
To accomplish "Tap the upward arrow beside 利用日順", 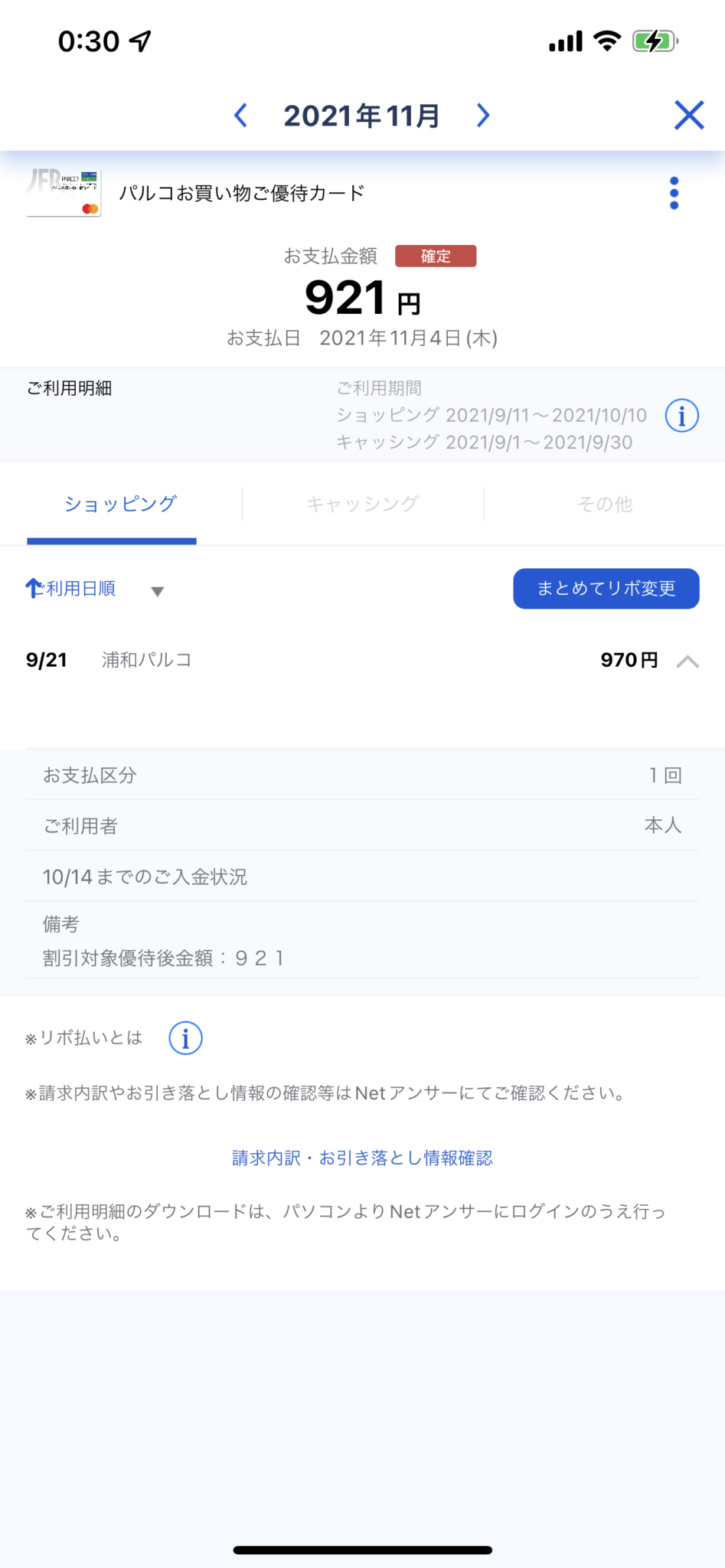I will (33, 587).
